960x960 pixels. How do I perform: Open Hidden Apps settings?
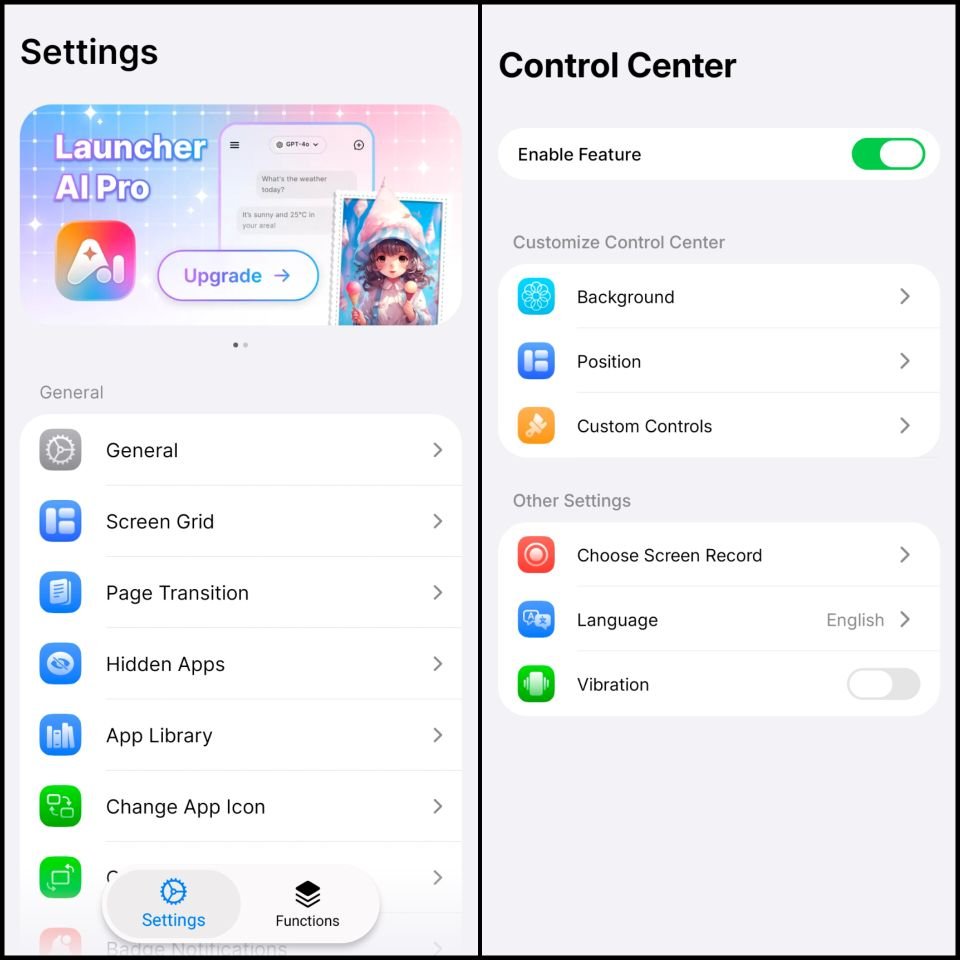pos(240,664)
